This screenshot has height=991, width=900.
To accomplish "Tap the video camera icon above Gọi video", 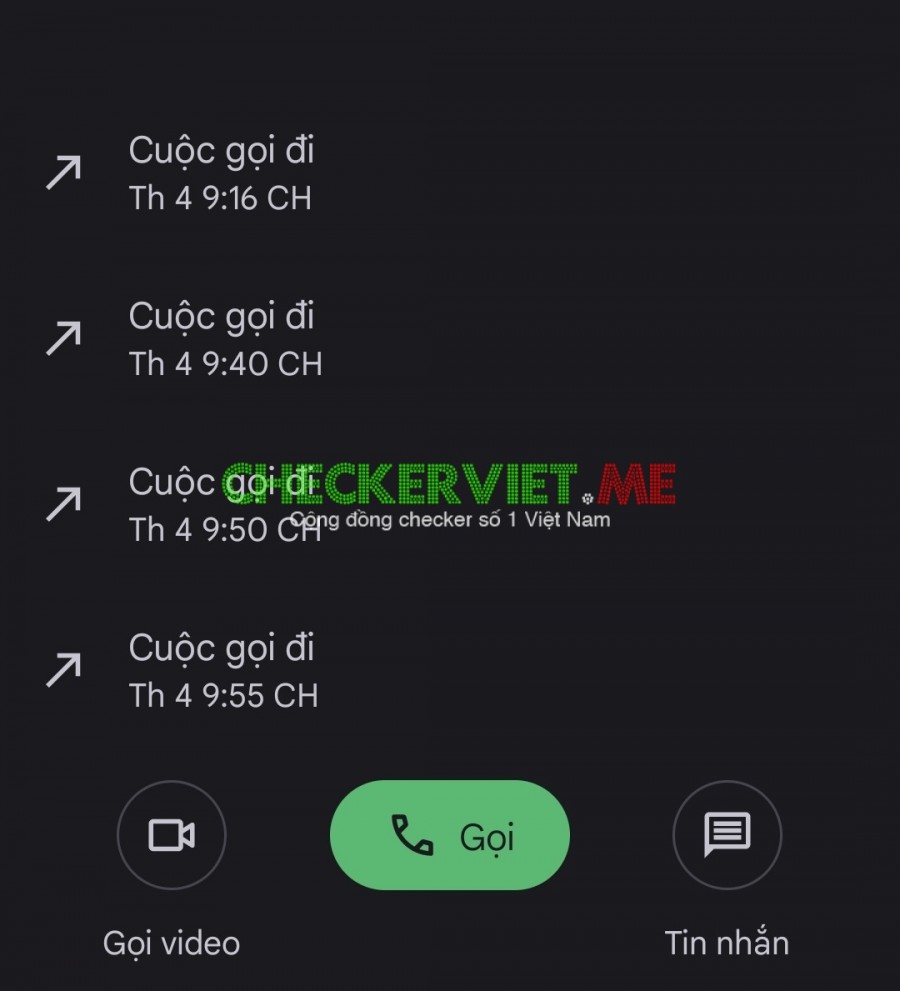I will point(171,835).
